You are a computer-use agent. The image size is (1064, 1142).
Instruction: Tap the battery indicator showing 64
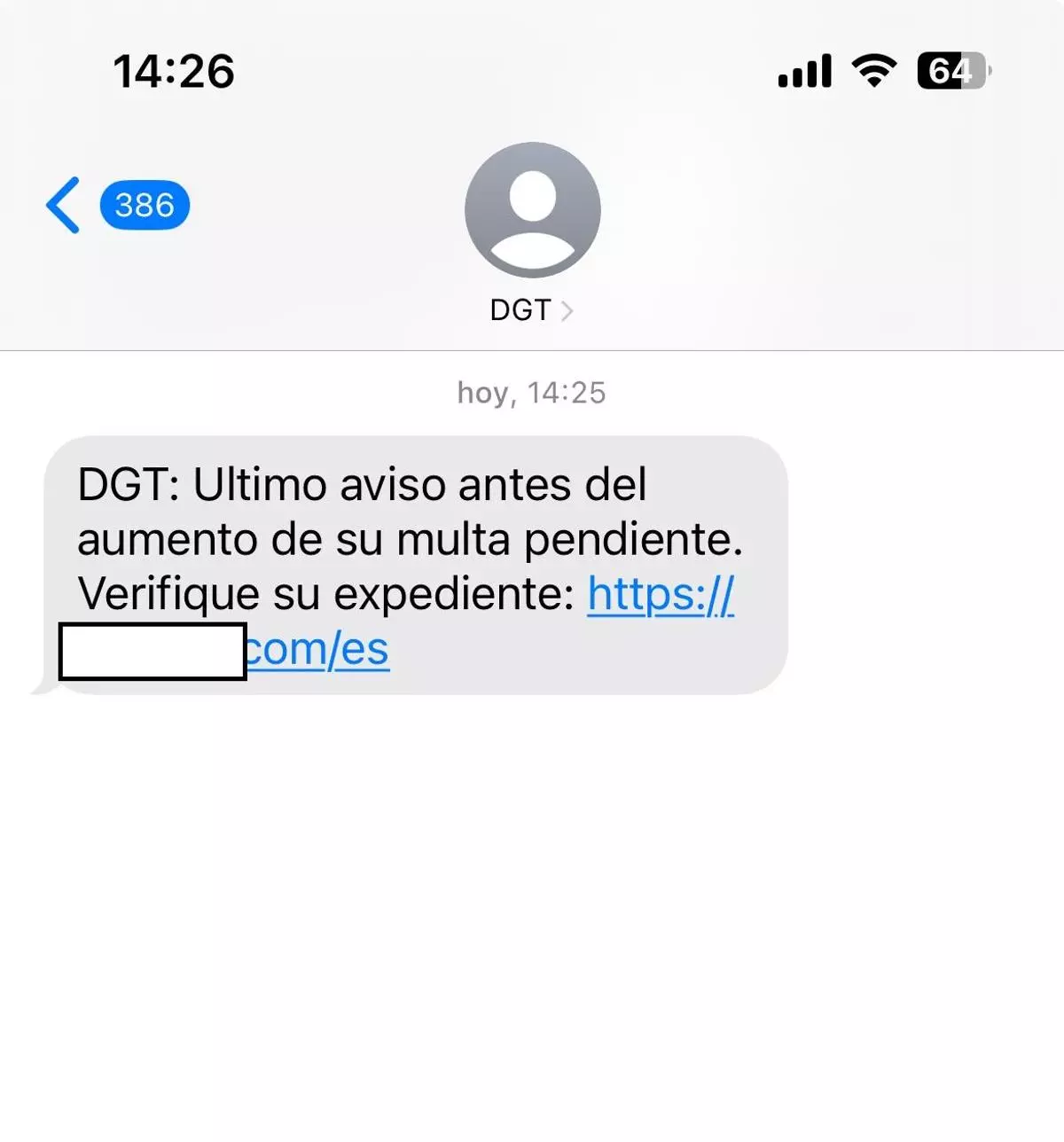tap(951, 69)
